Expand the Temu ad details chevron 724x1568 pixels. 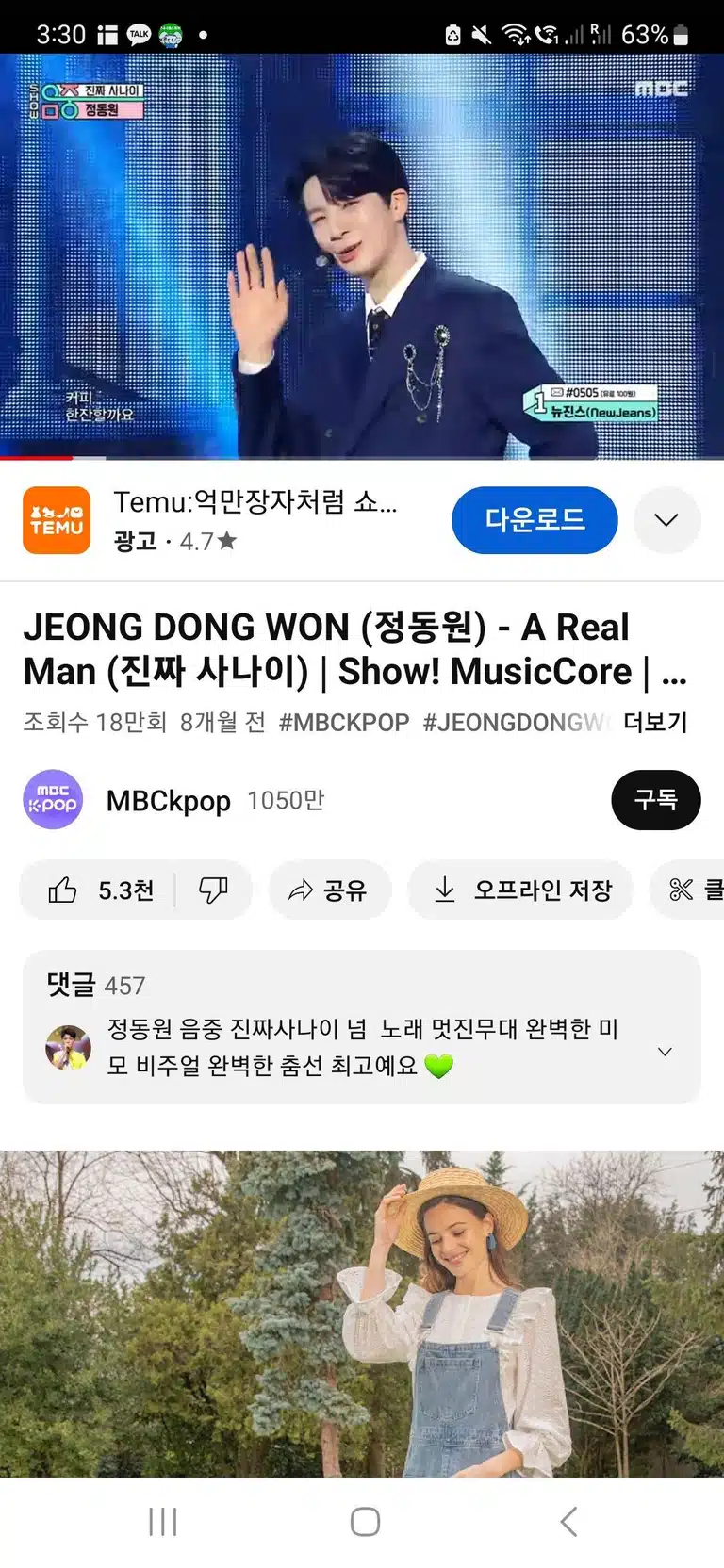point(666,520)
